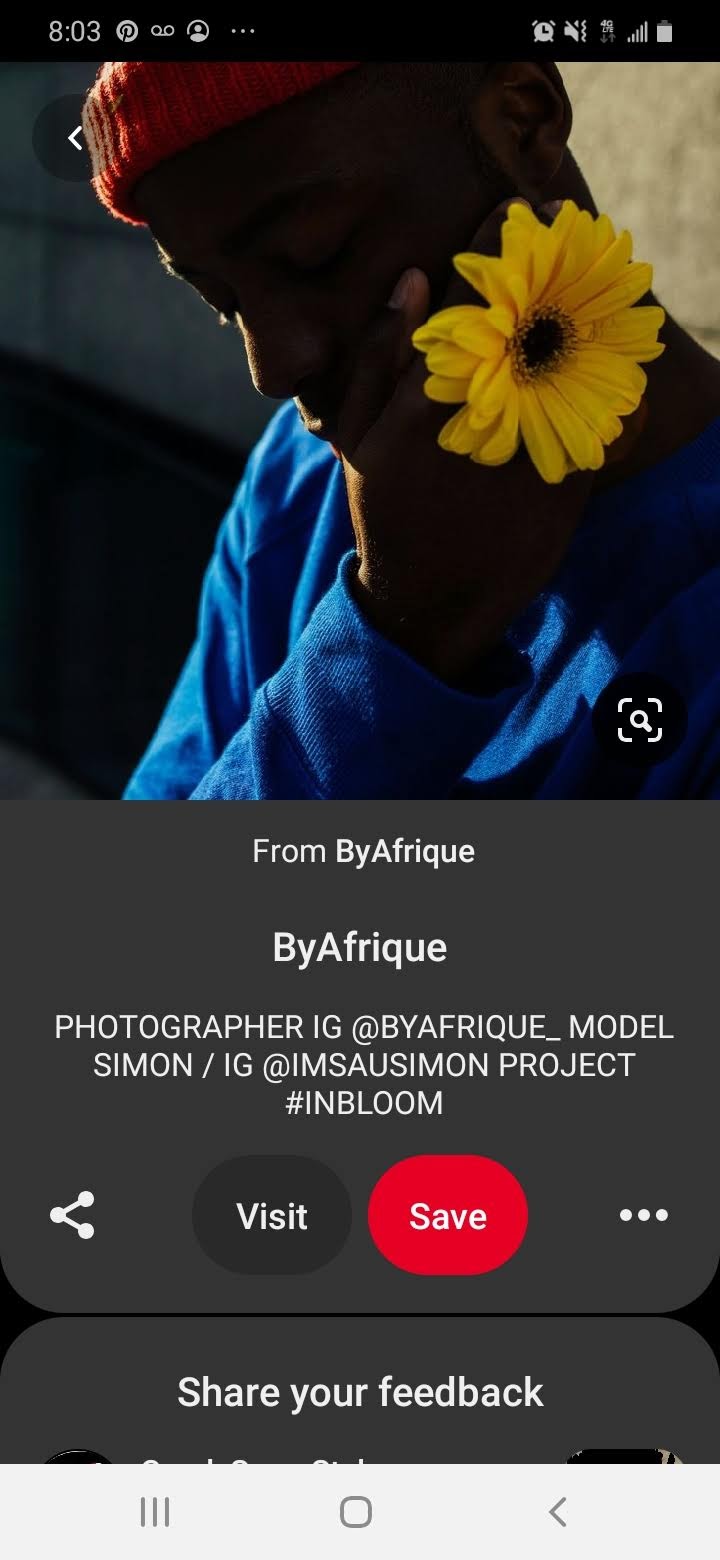Open the ByAfrique source link
Screen dimensions: 720x1560
[x=404, y=852]
